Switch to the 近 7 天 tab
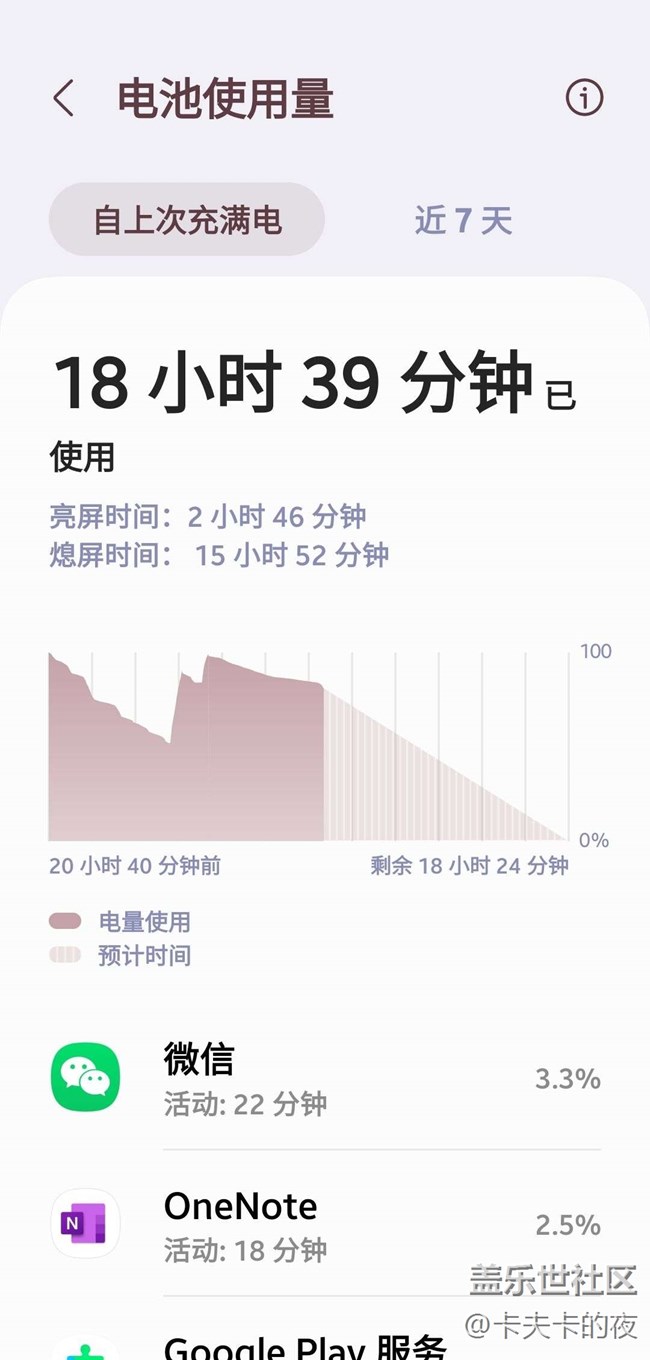Viewport: 650px width, 1360px height. (x=463, y=220)
